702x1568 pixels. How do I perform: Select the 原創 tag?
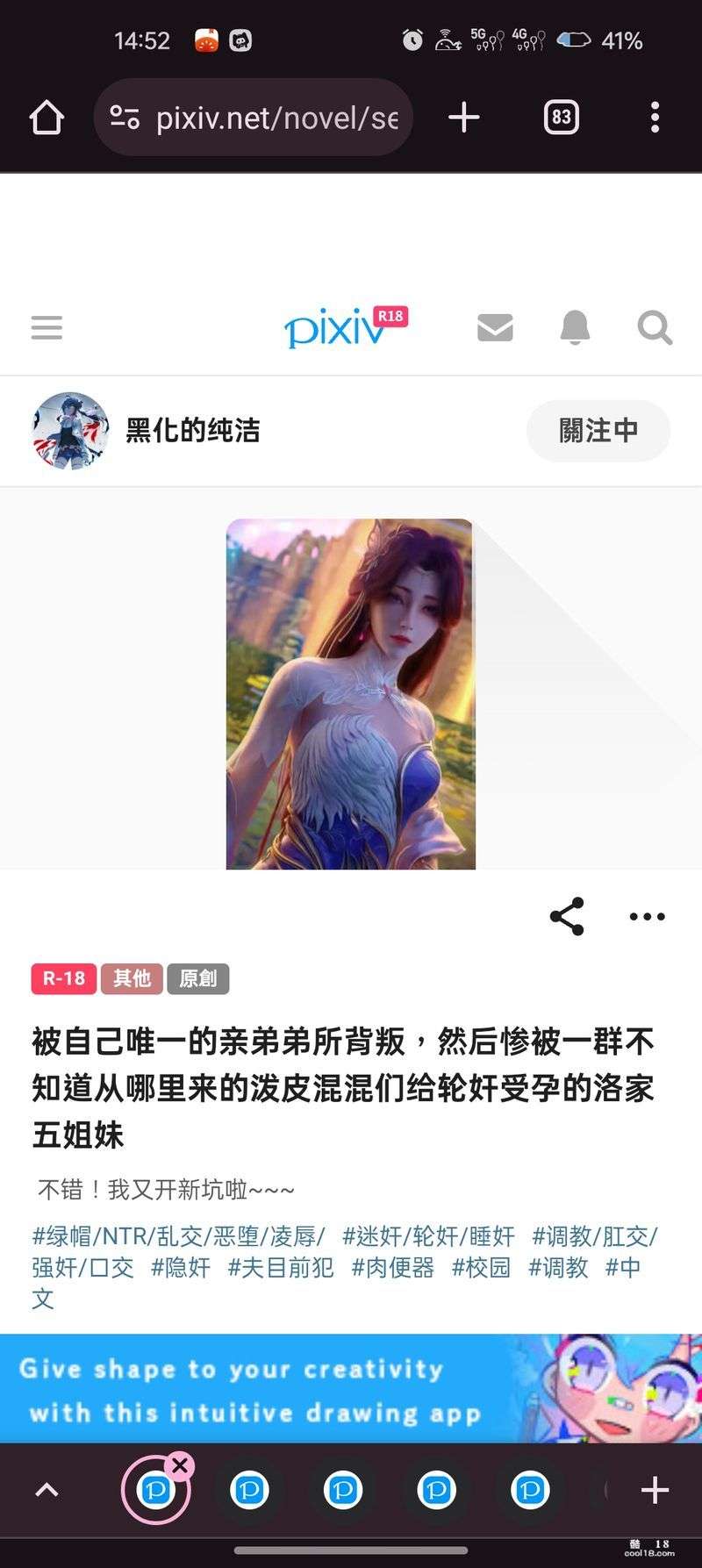pos(198,978)
